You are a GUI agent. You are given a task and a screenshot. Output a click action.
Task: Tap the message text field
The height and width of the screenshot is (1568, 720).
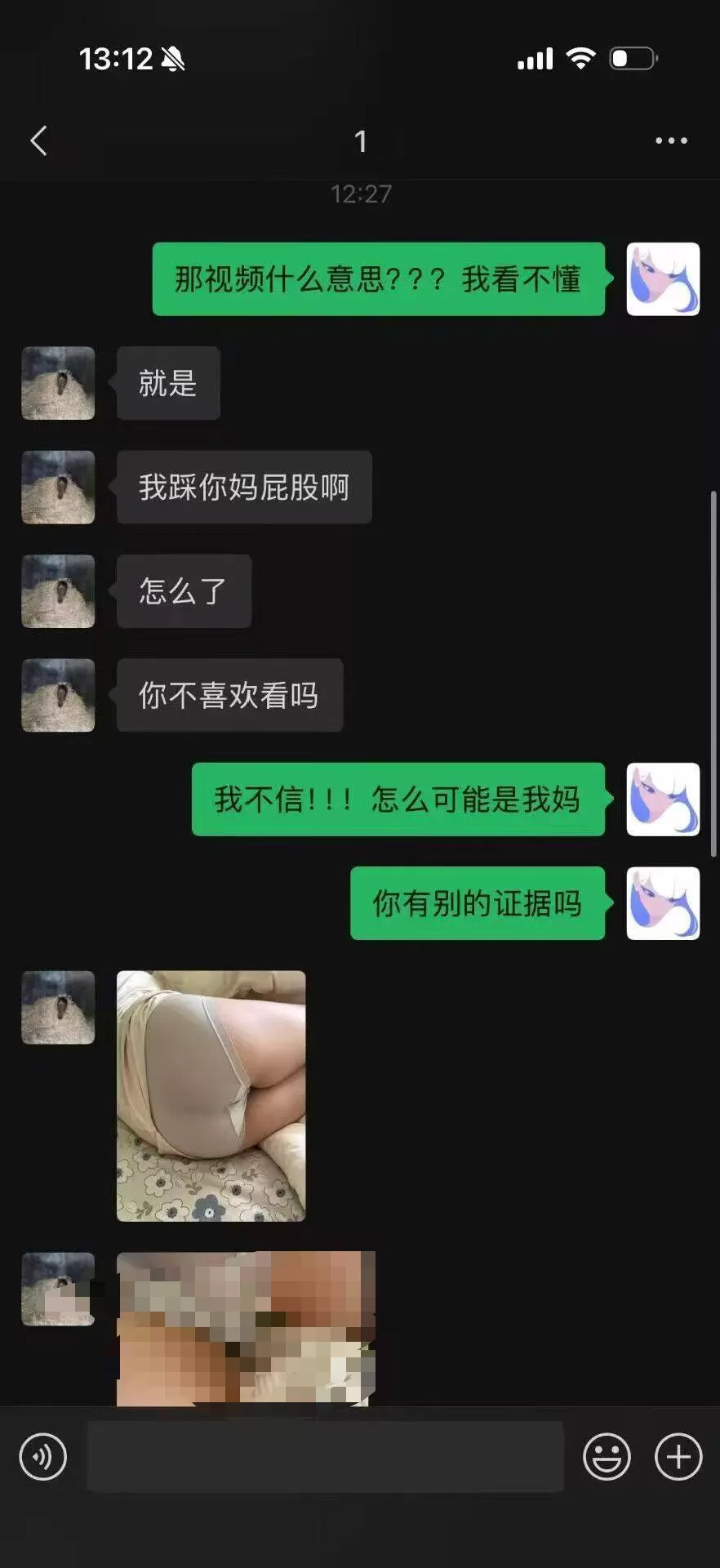point(325,1456)
